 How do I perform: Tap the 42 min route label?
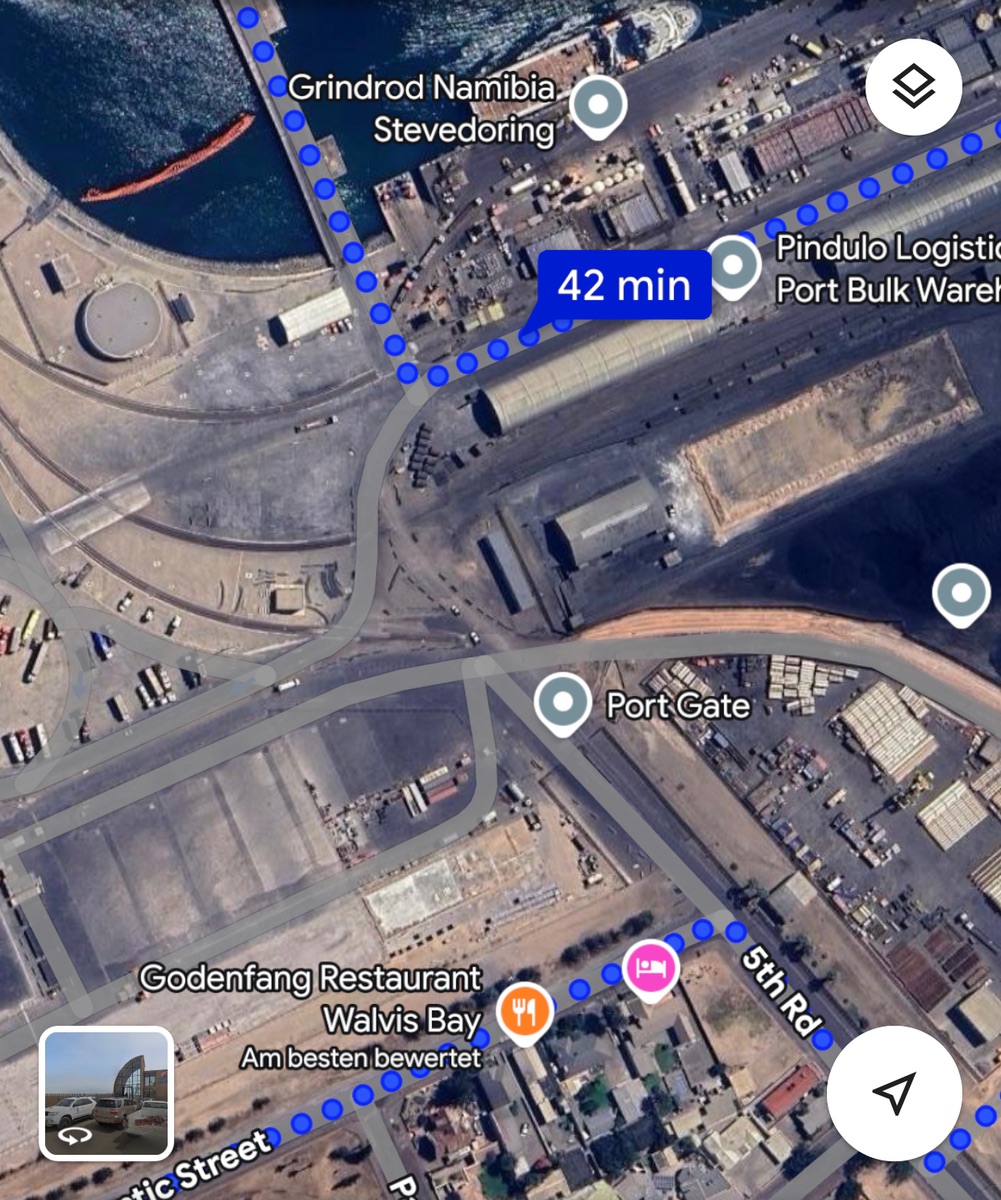click(x=624, y=286)
